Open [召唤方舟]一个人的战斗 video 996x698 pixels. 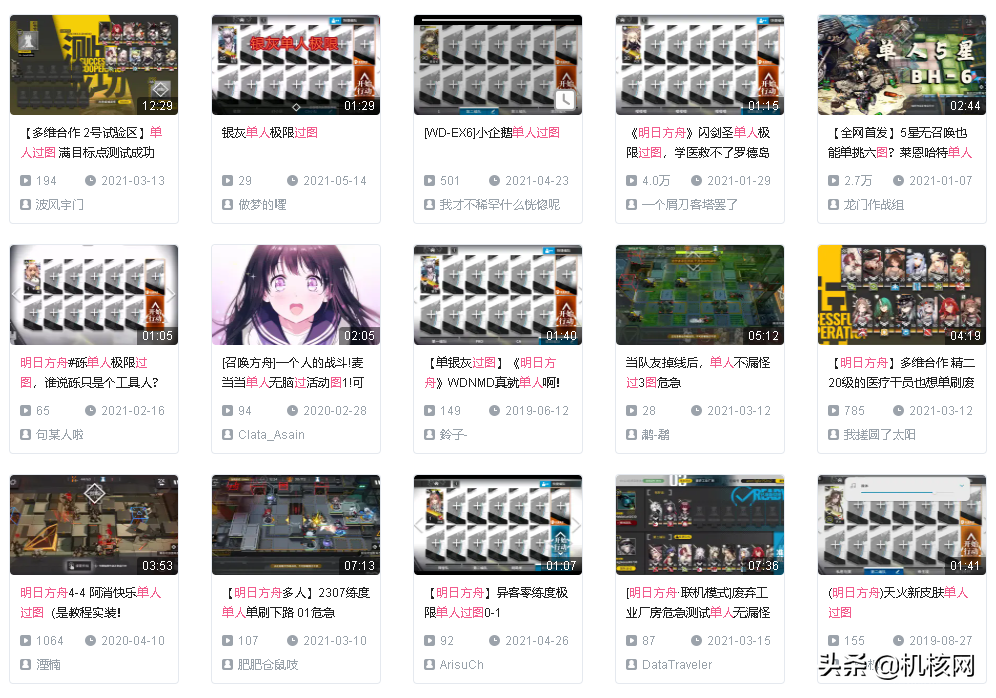click(x=295, y=295)
